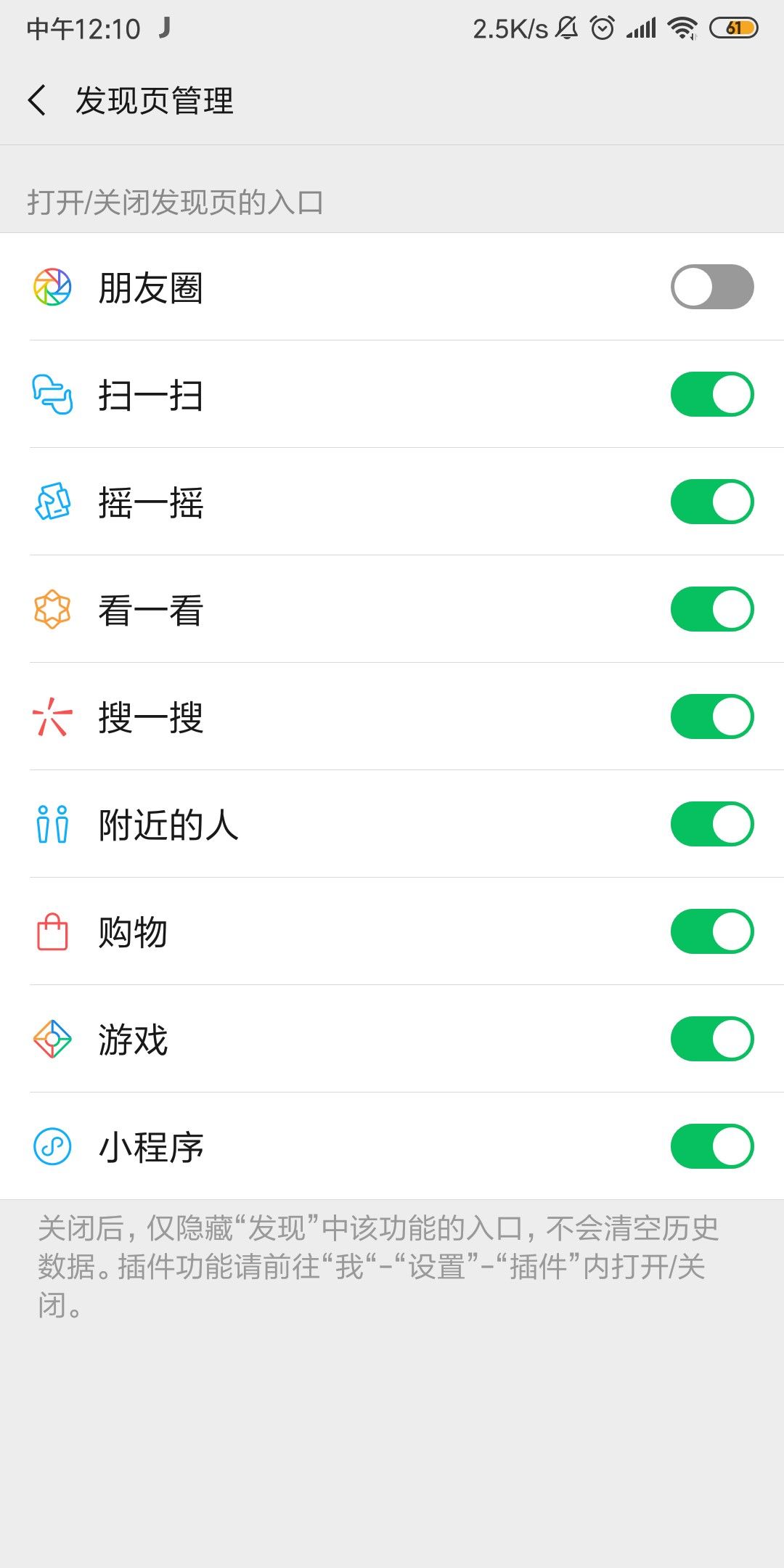The image size is (784, 1568).
Task: Go back from 发现页管理
Action: coord(38,100)
